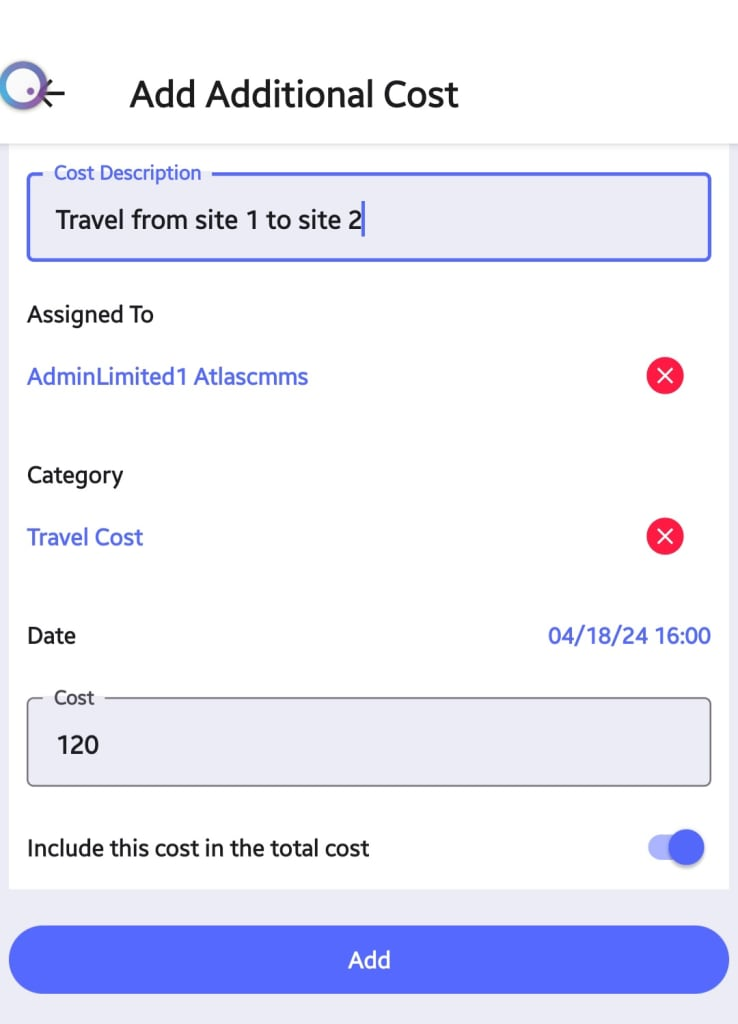Change the Travel Cost category
Image resolution: width=738 pixels, height=1024 pixels.
(85, 537)
